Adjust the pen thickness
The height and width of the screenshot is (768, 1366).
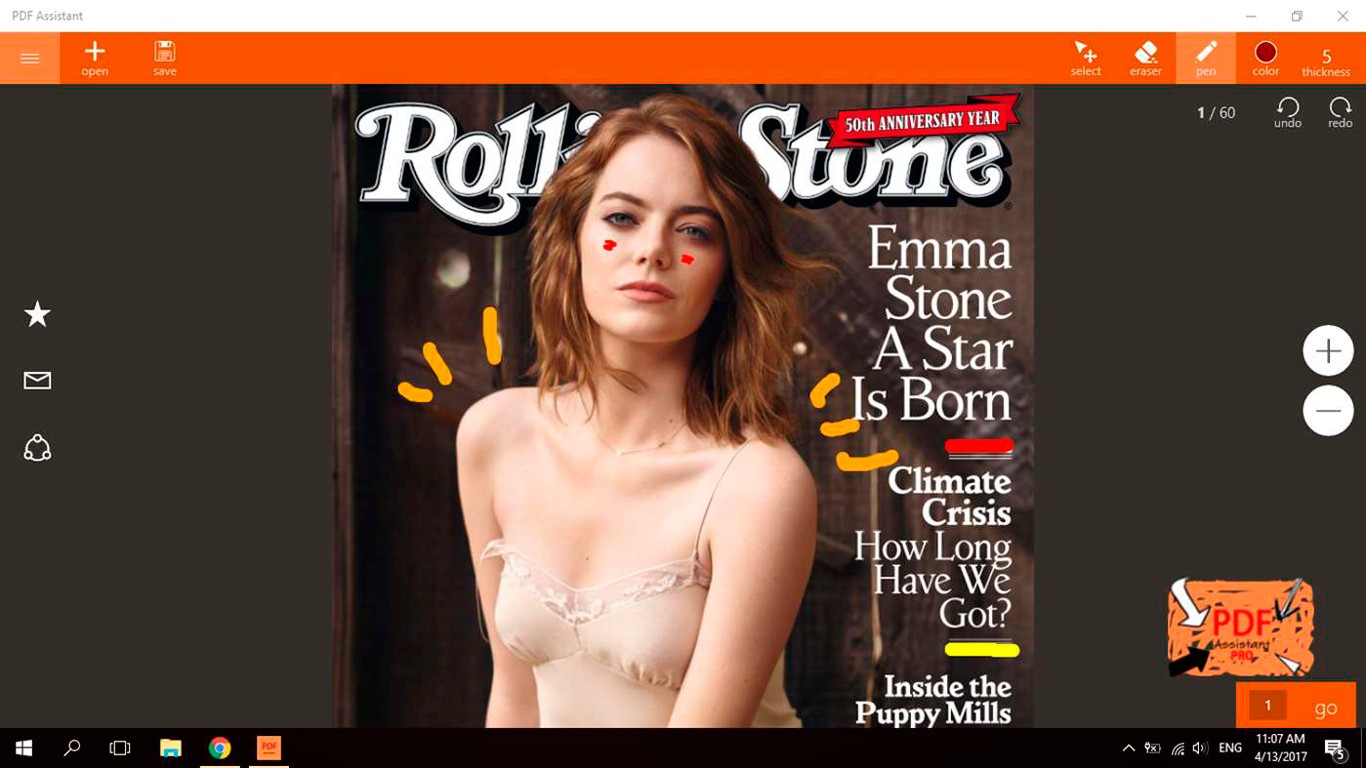pyautogui.click(x=1326, y=60)
